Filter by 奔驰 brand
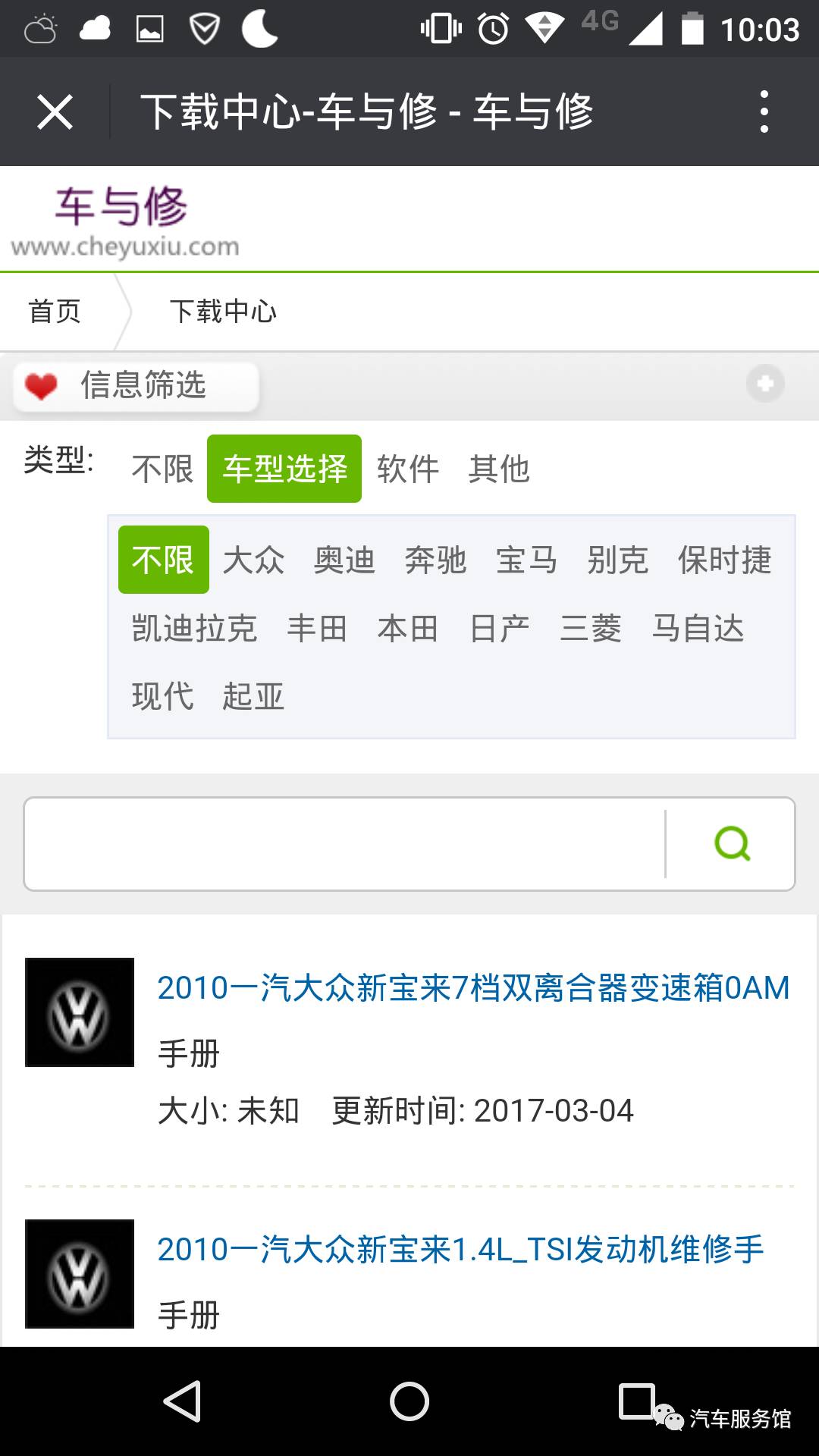The height and width of the screenshot is (1456, 819). [435, 560]
